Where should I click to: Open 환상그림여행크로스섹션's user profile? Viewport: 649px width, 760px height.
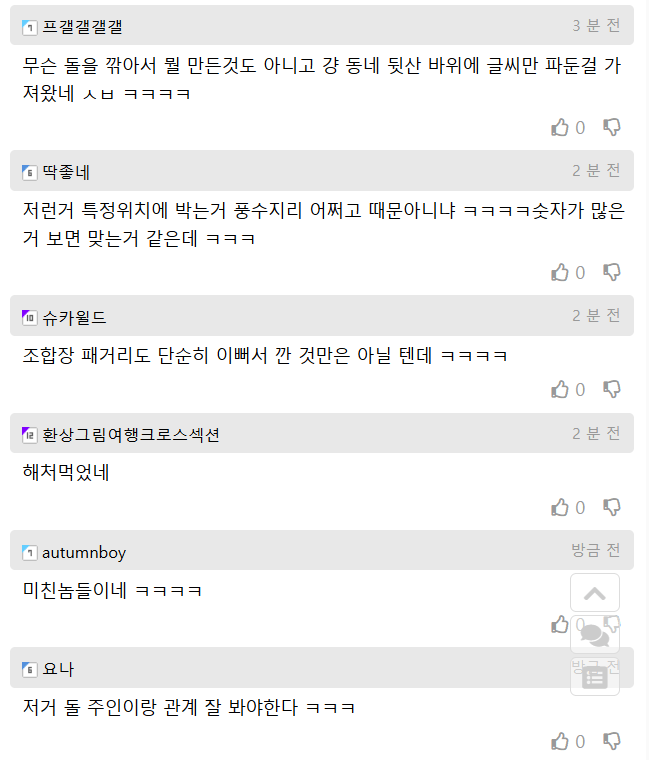click(130, 434)
